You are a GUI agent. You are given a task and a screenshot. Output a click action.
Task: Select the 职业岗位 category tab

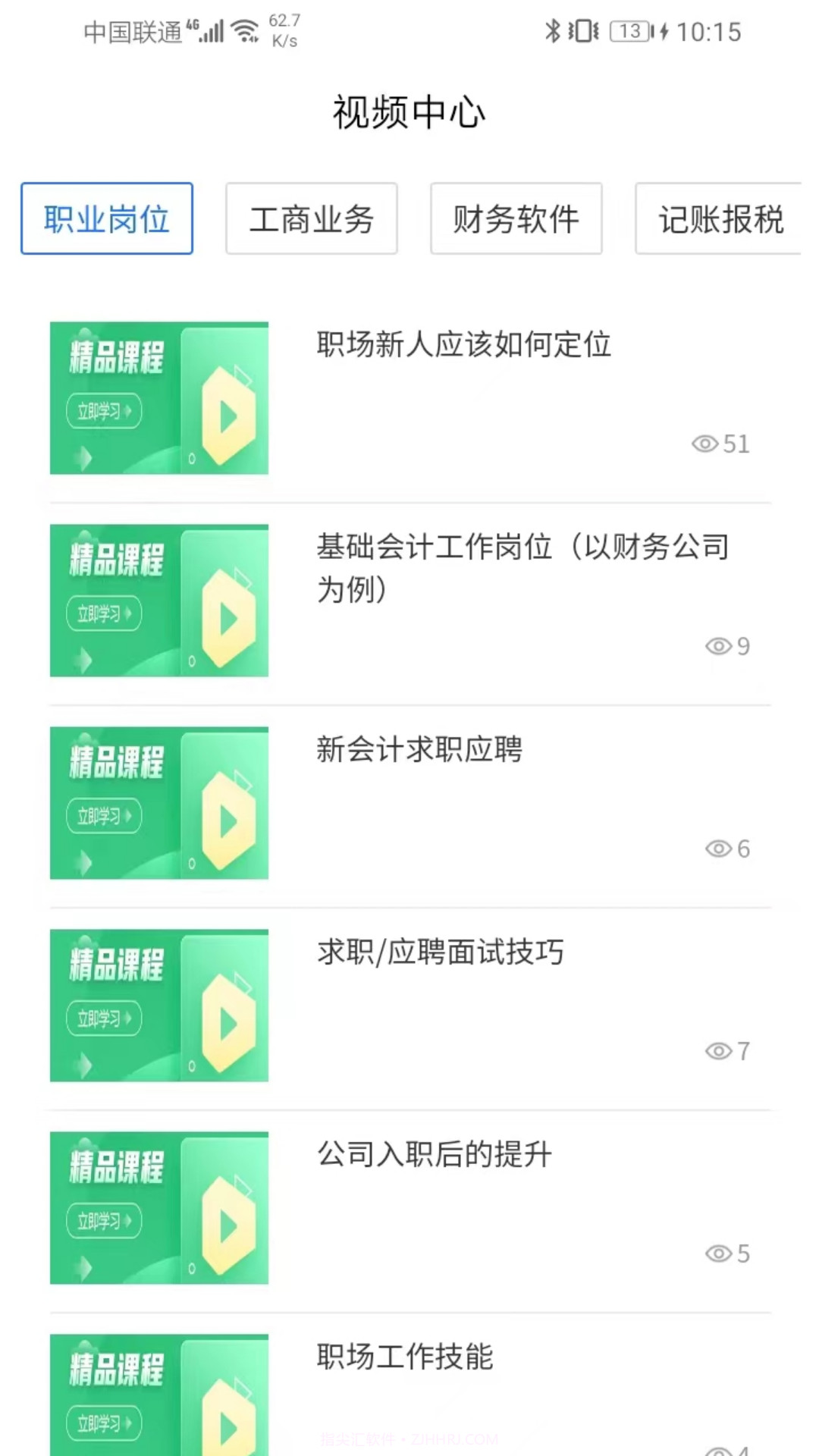coord(106,218)
